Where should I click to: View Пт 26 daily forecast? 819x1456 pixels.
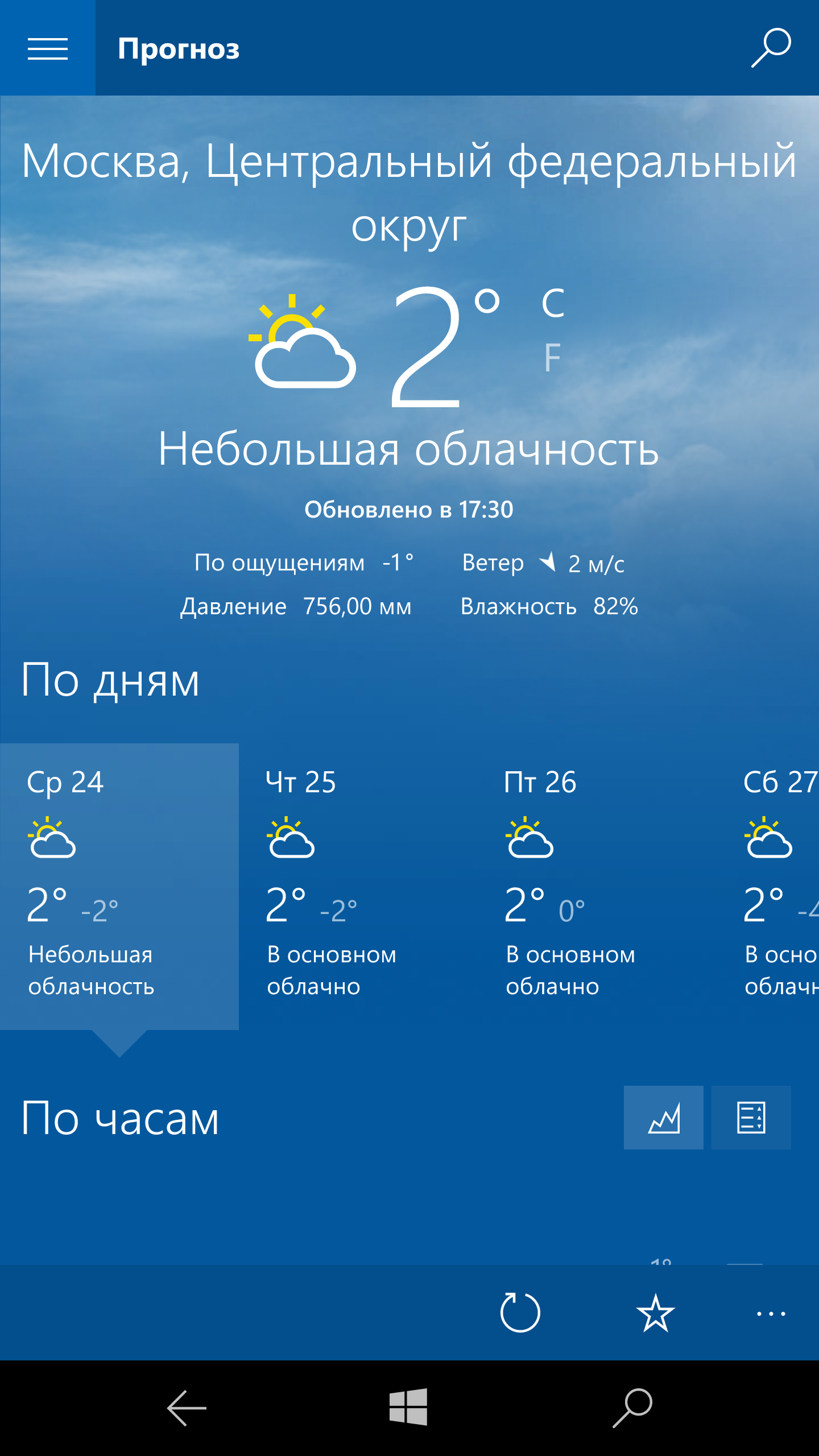pos(597,886)
